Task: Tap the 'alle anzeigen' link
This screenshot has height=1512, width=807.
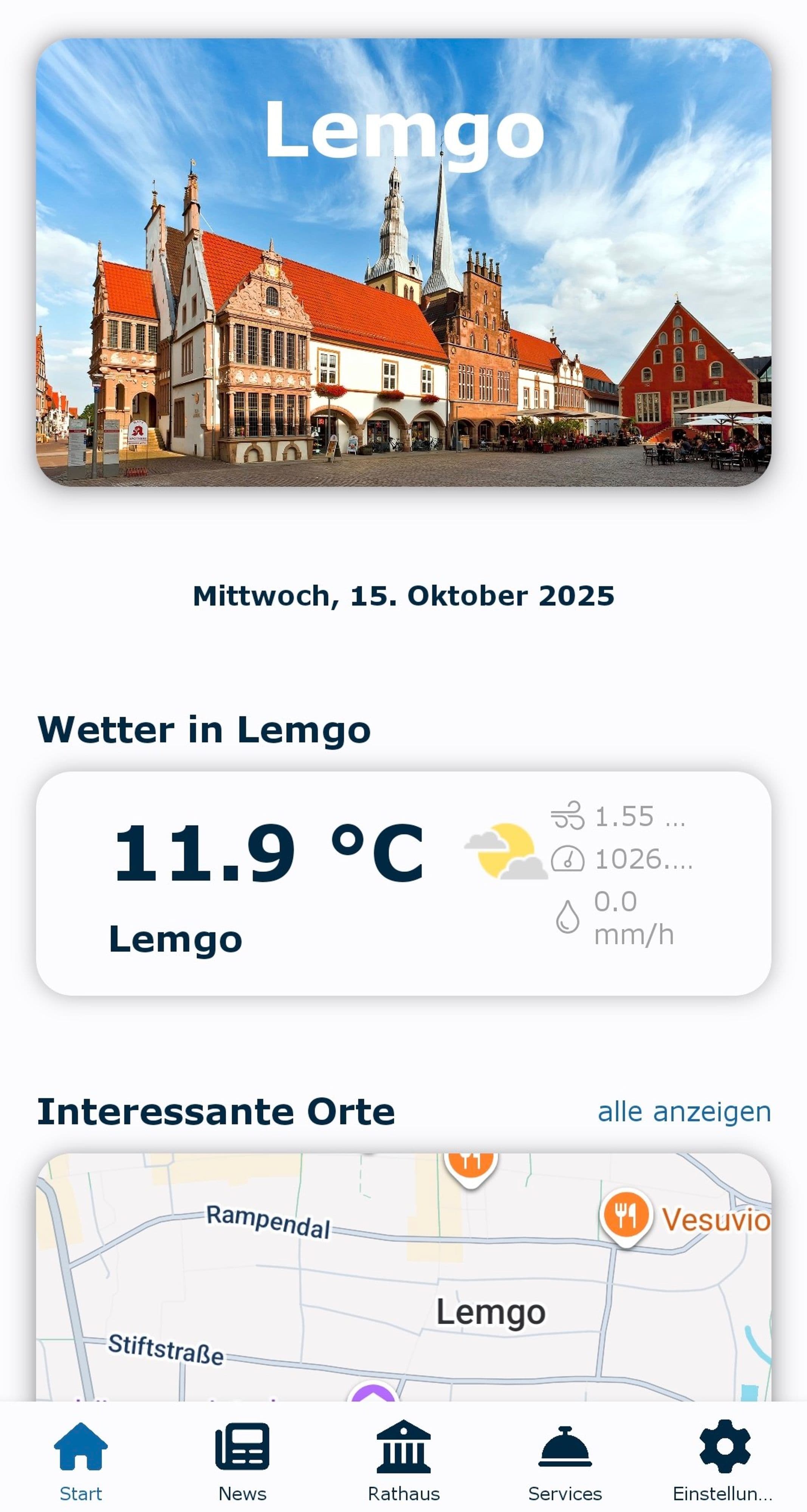Action: 684,1112
